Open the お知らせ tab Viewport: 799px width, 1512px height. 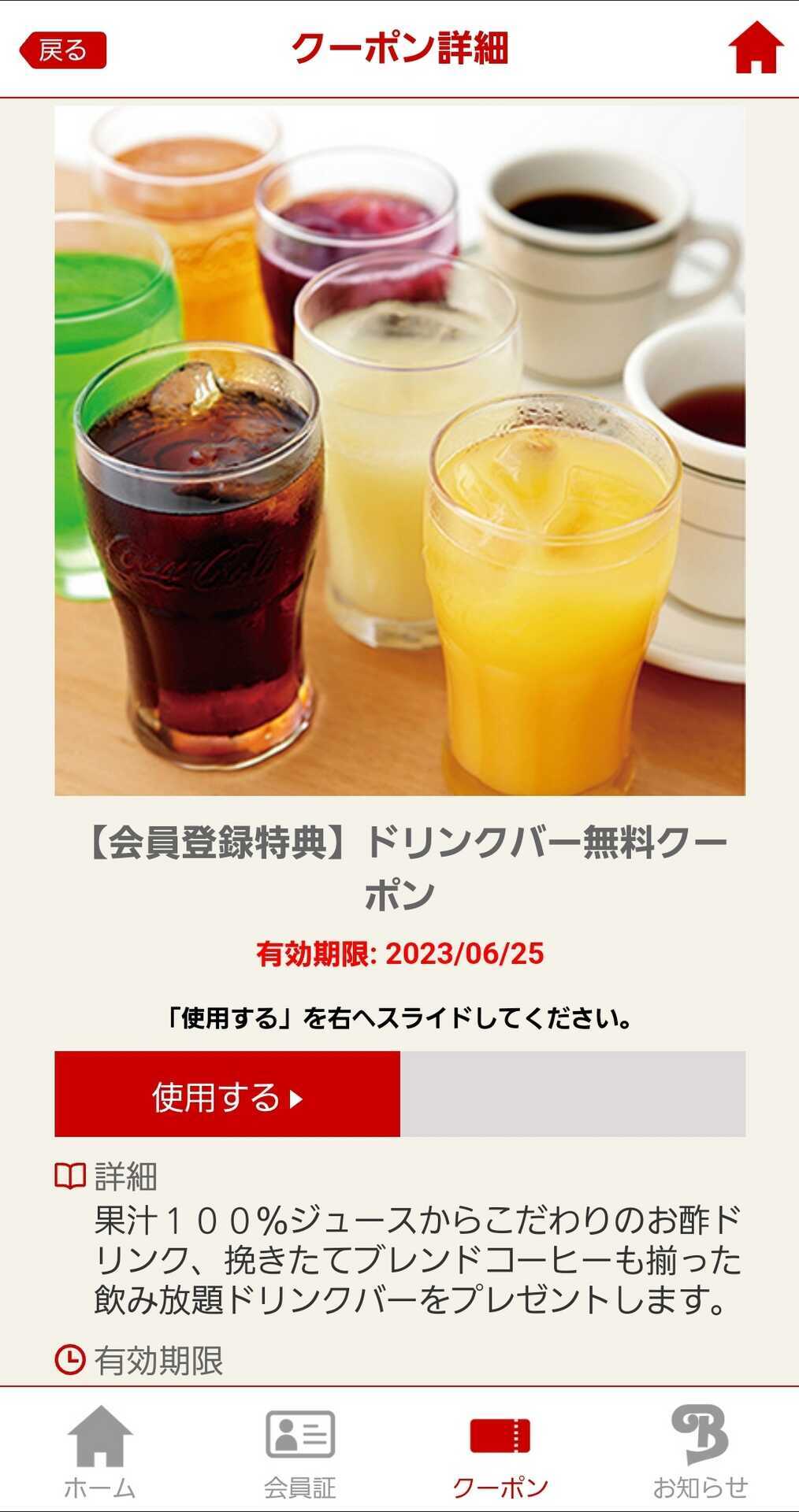point(700,1452)
